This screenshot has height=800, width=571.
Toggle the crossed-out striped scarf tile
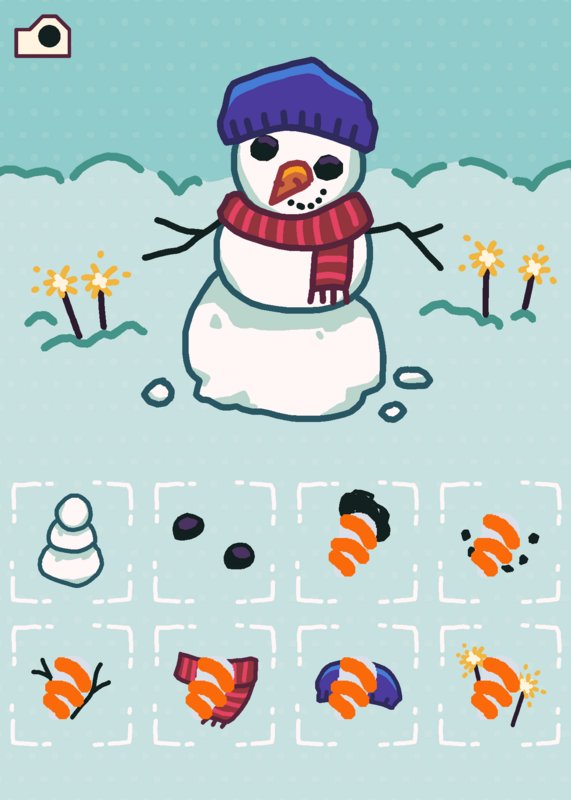pyautogui.click(x=214, y=685)
